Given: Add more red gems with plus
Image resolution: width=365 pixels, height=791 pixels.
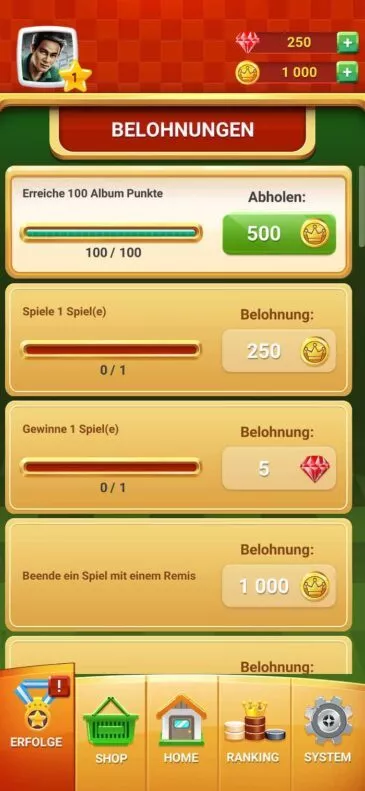Looking at the screenshot, I should point(347,43).
